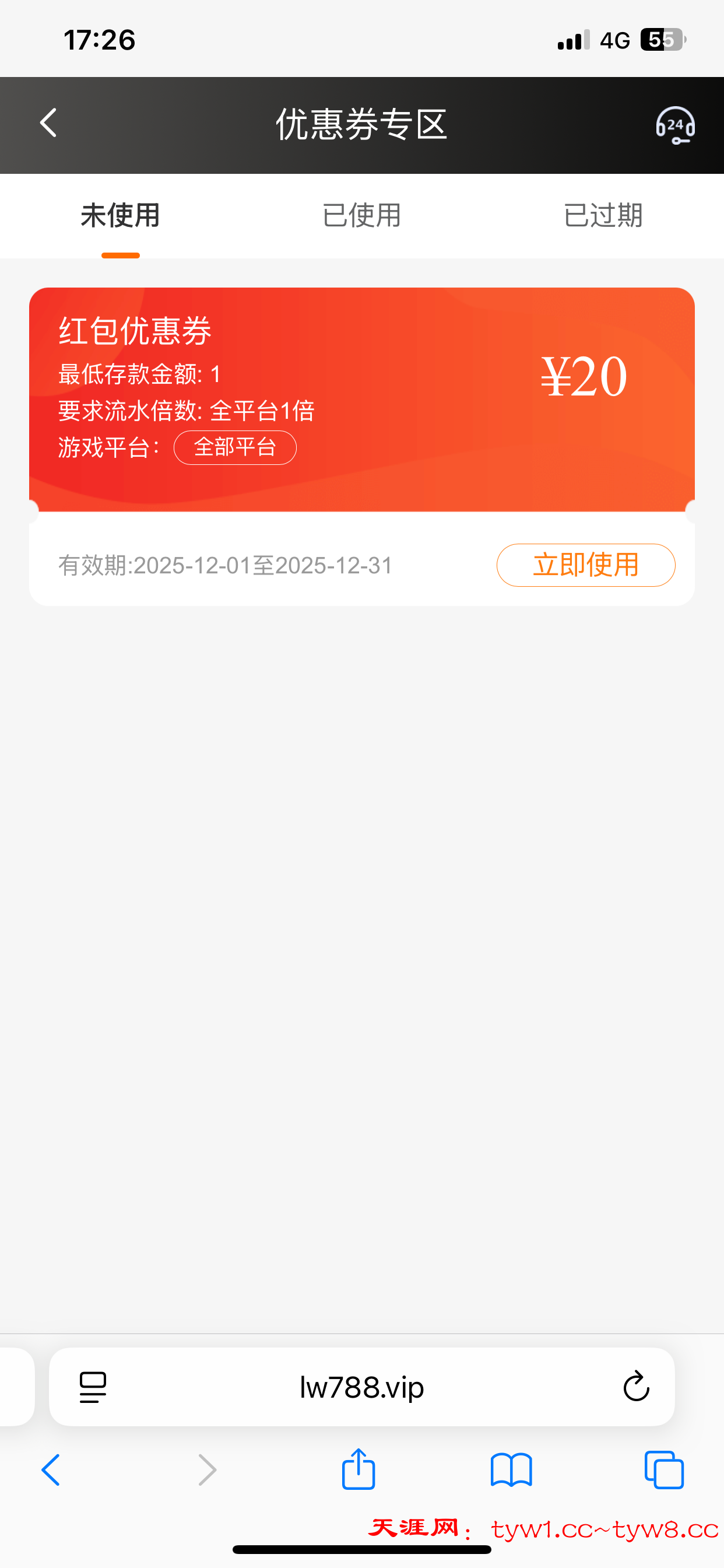Go back in browser history
The height and width of the screenshot is (1568, 724).
pos(51,1470)
